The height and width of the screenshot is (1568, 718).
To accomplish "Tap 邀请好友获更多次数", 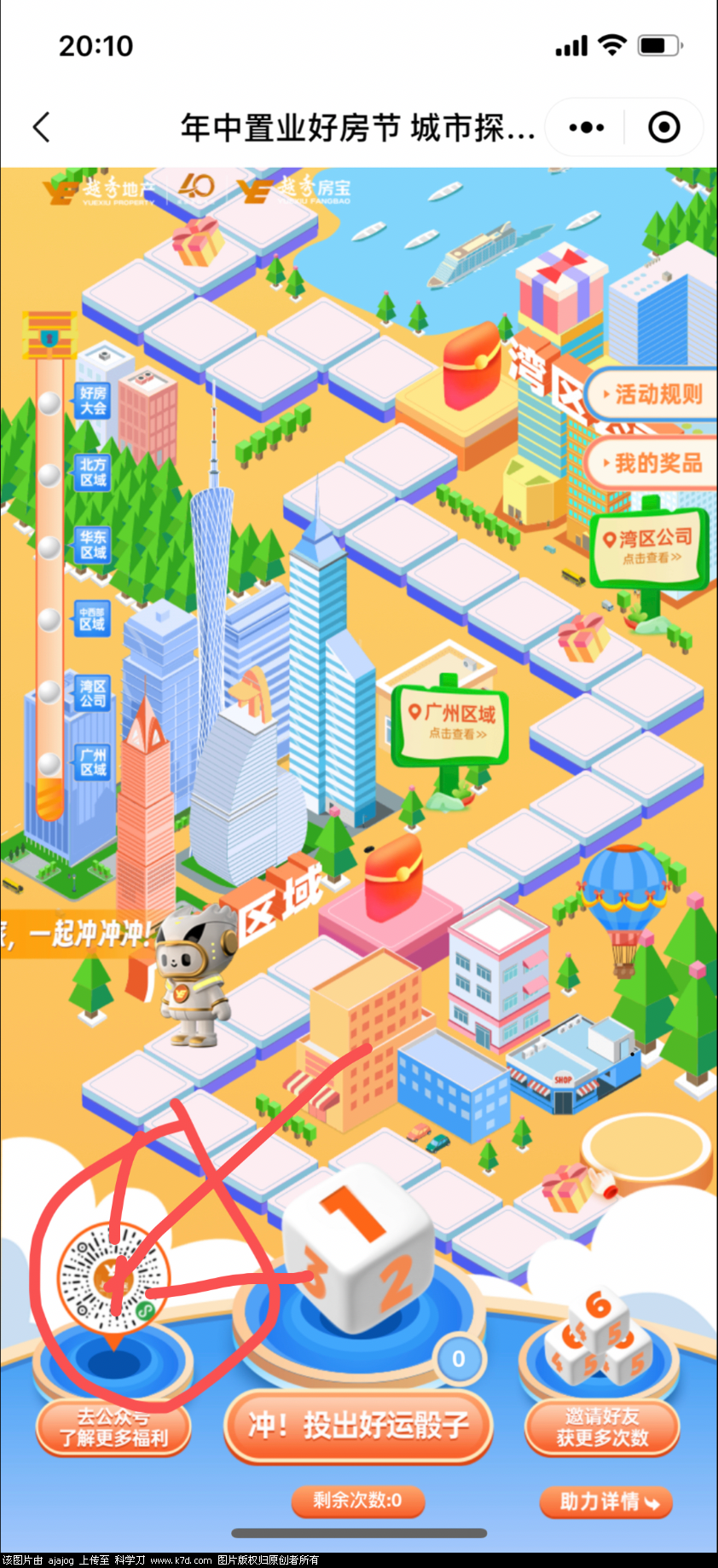I will click(602, 1427).
